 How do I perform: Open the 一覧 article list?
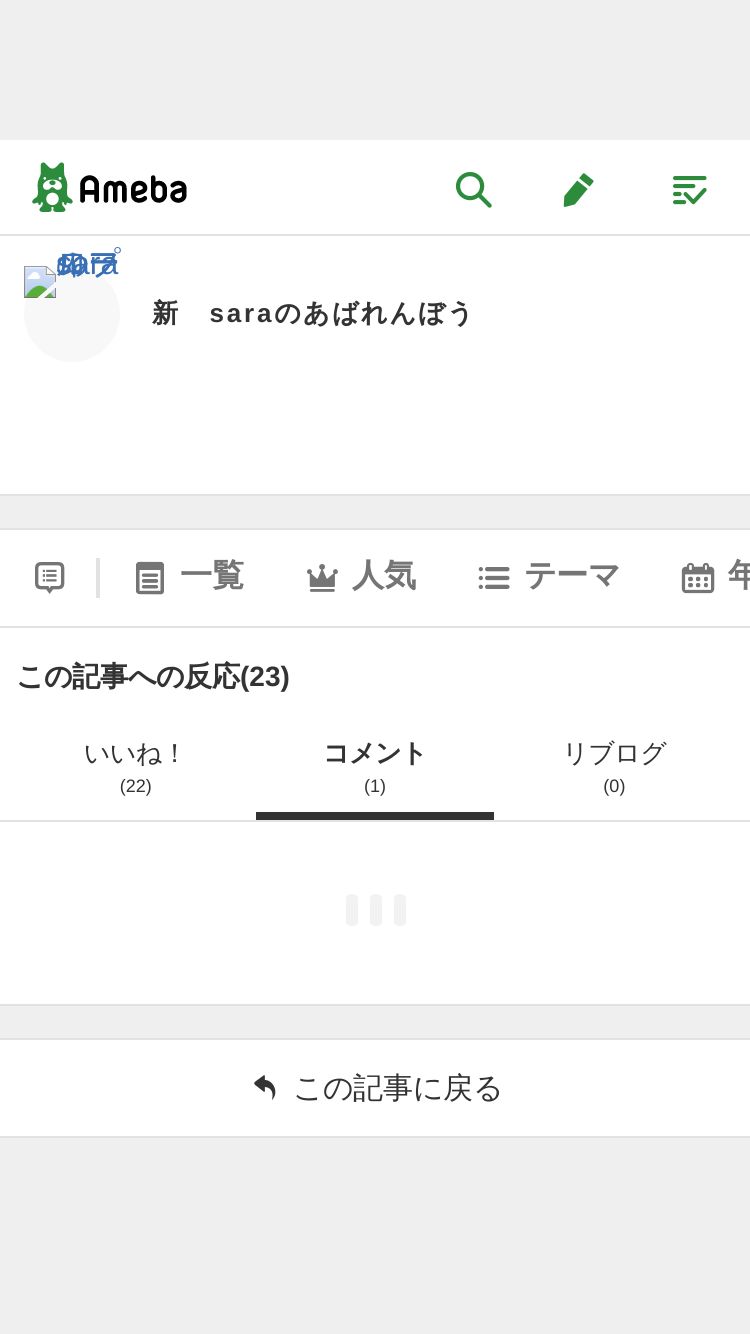pyautogui.click(x=189, y=577)
